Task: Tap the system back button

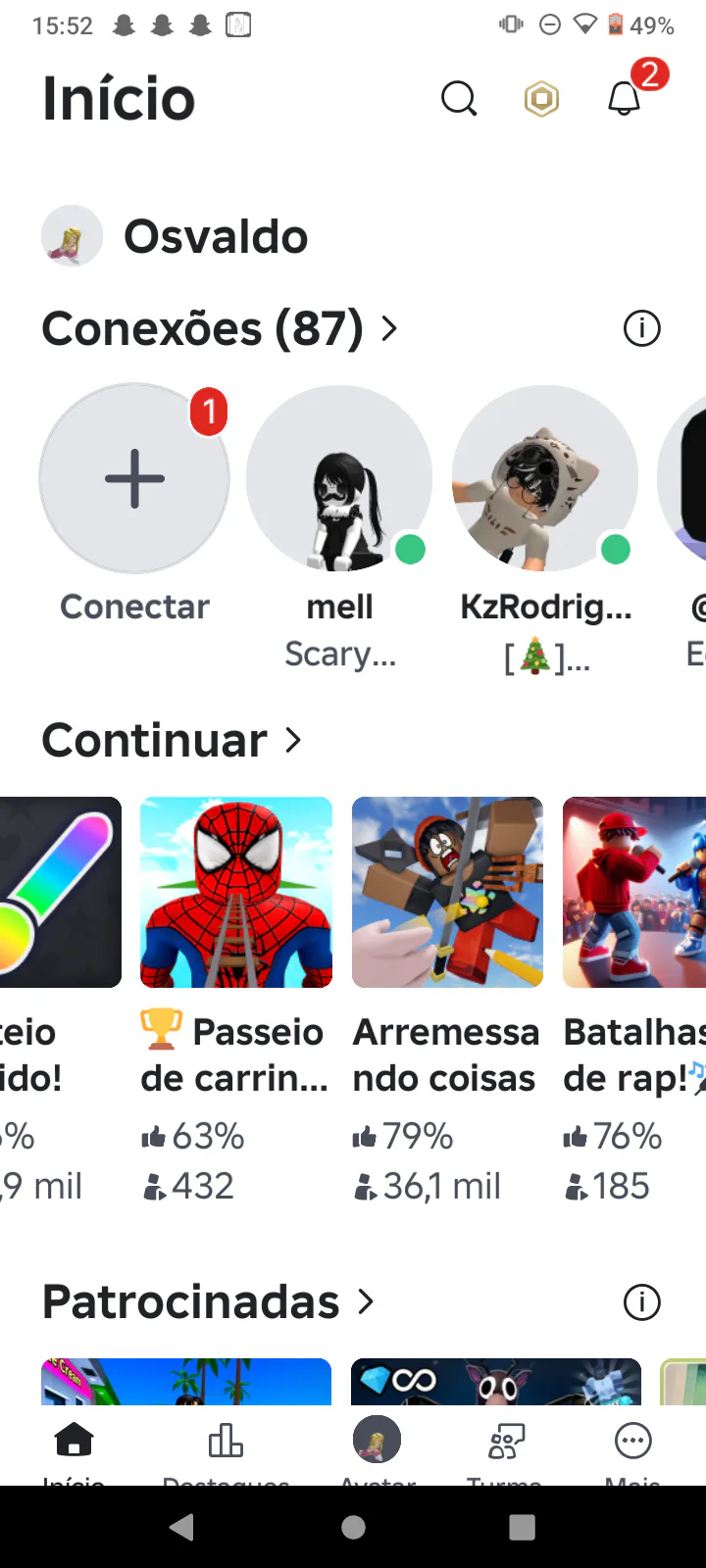Action: [181, 1527]
